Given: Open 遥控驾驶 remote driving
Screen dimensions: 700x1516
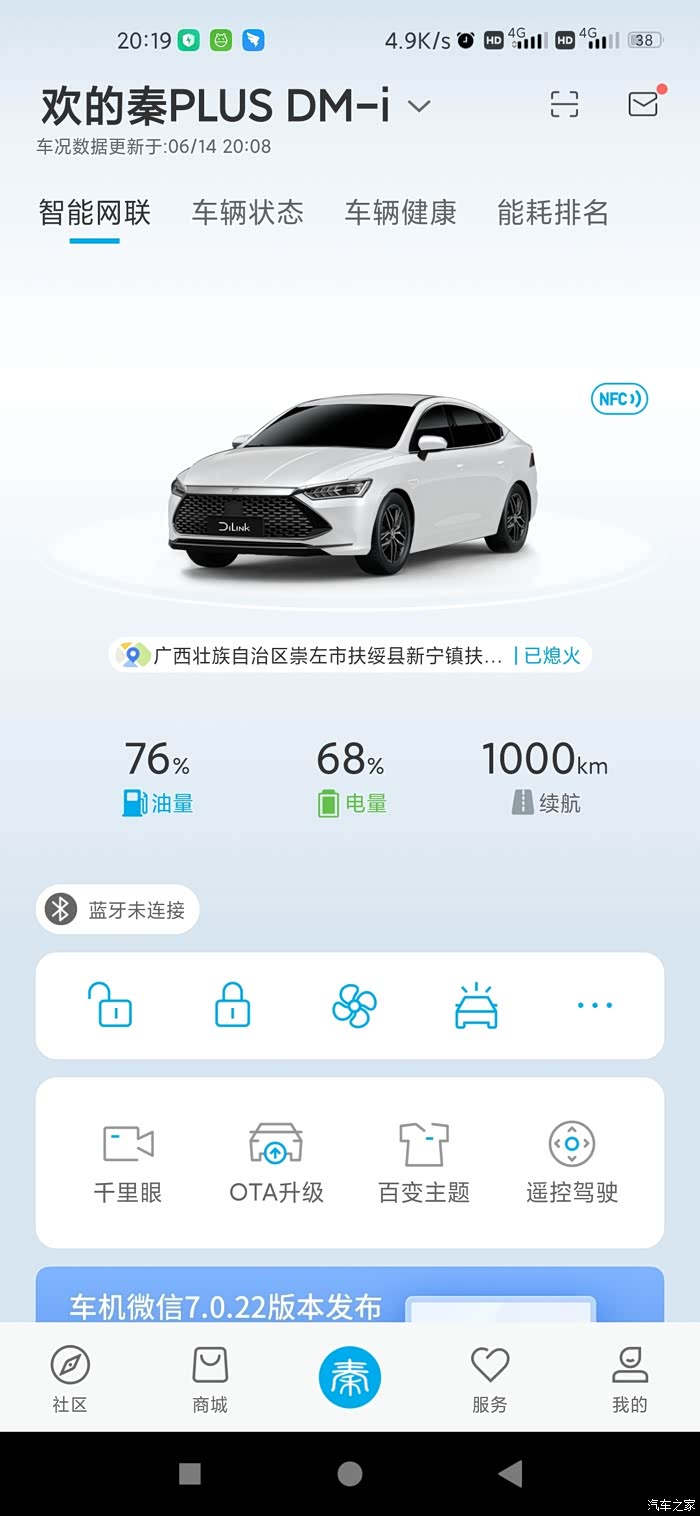Looking at the screenshot, I should click(x=572, y=1162).
